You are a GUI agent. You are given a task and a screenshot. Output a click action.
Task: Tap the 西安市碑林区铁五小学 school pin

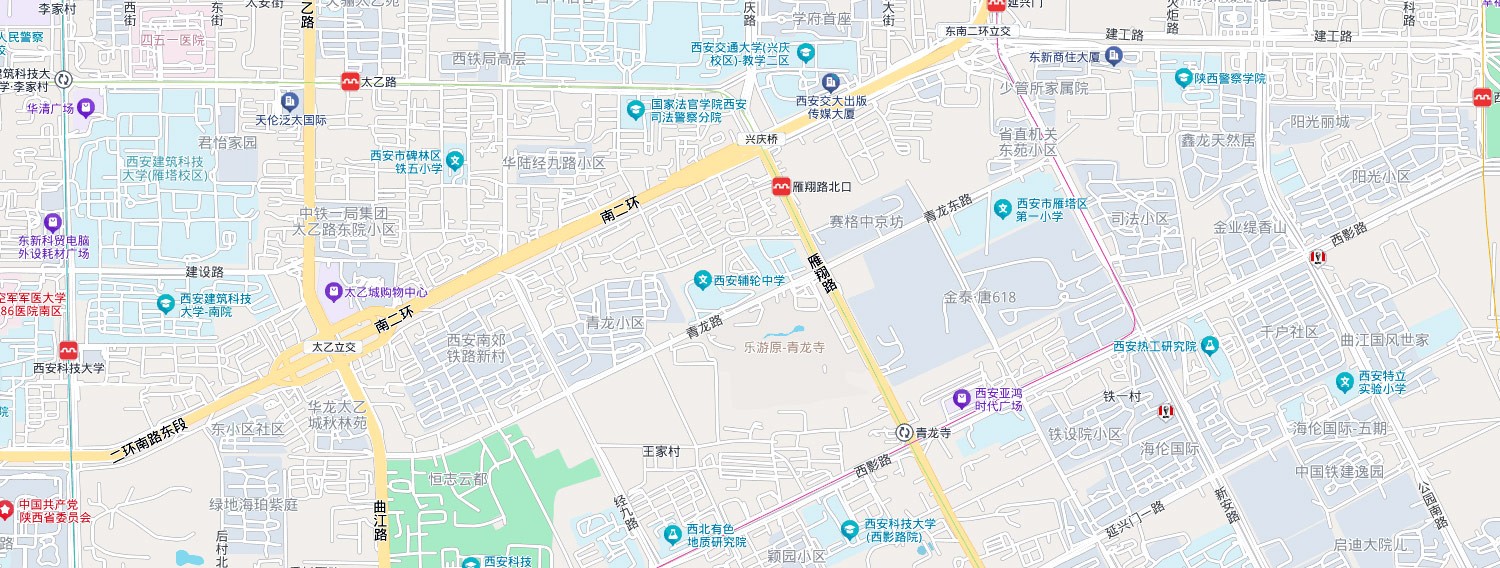tap(455, 160)
